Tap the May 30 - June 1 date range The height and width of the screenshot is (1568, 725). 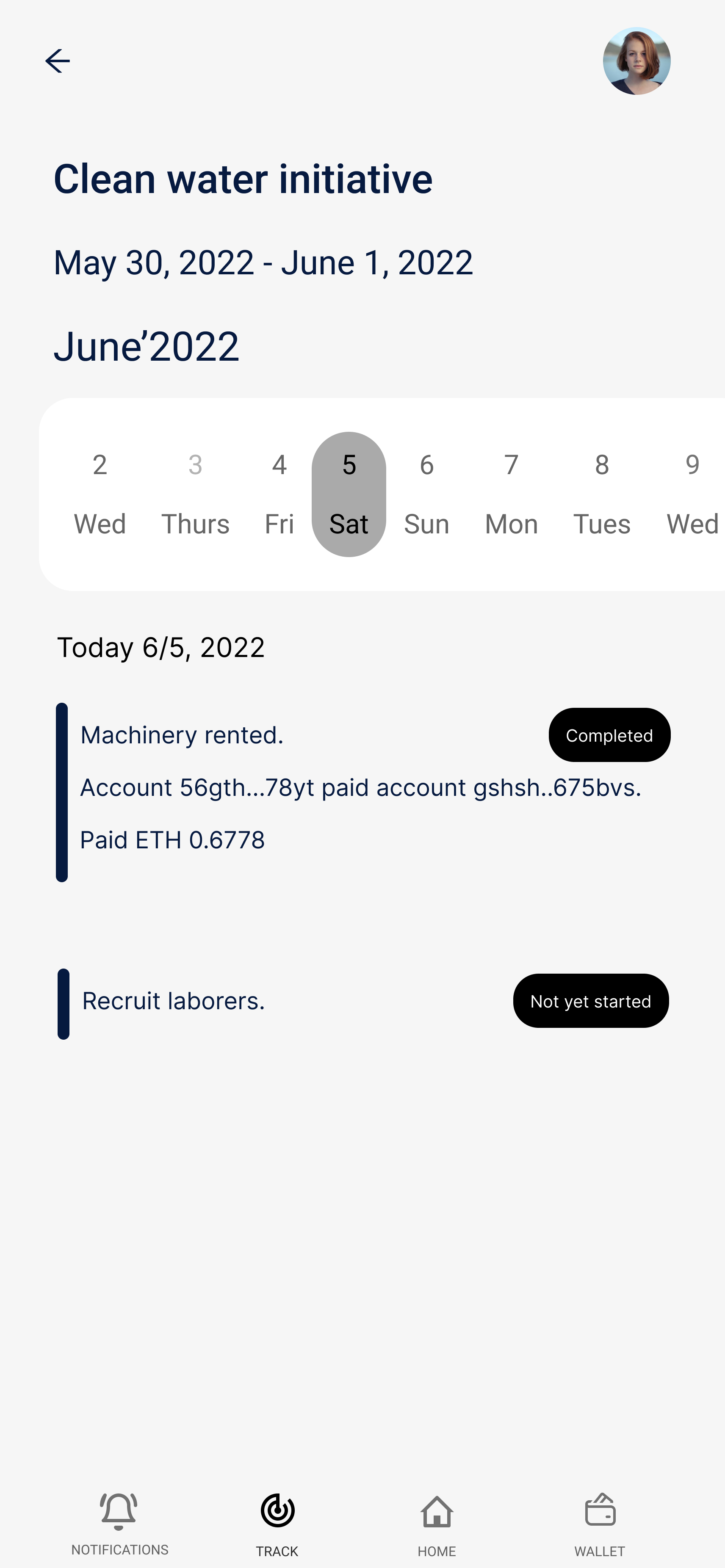point(263,262)
